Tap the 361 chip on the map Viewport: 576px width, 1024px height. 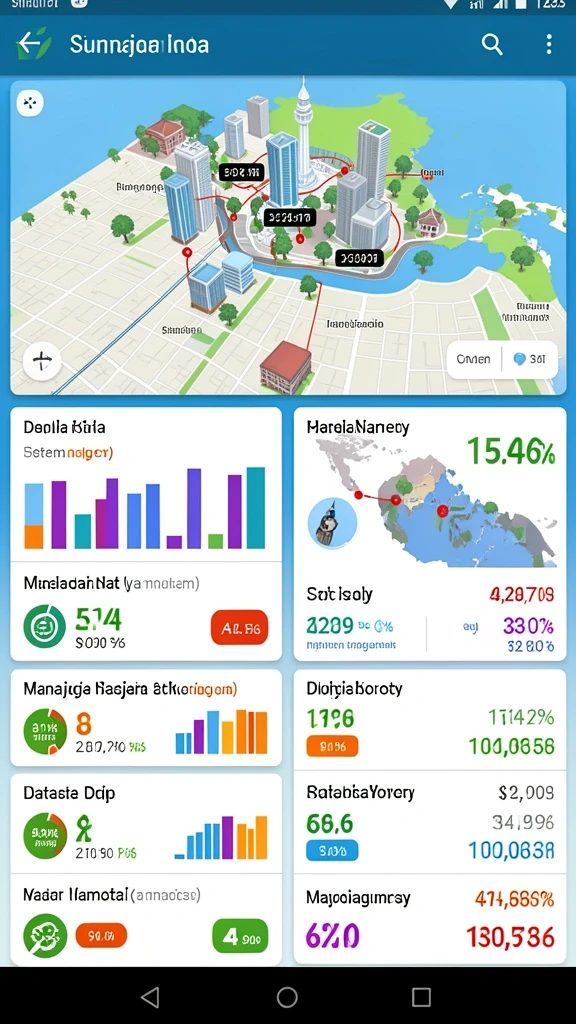(530, 359)
